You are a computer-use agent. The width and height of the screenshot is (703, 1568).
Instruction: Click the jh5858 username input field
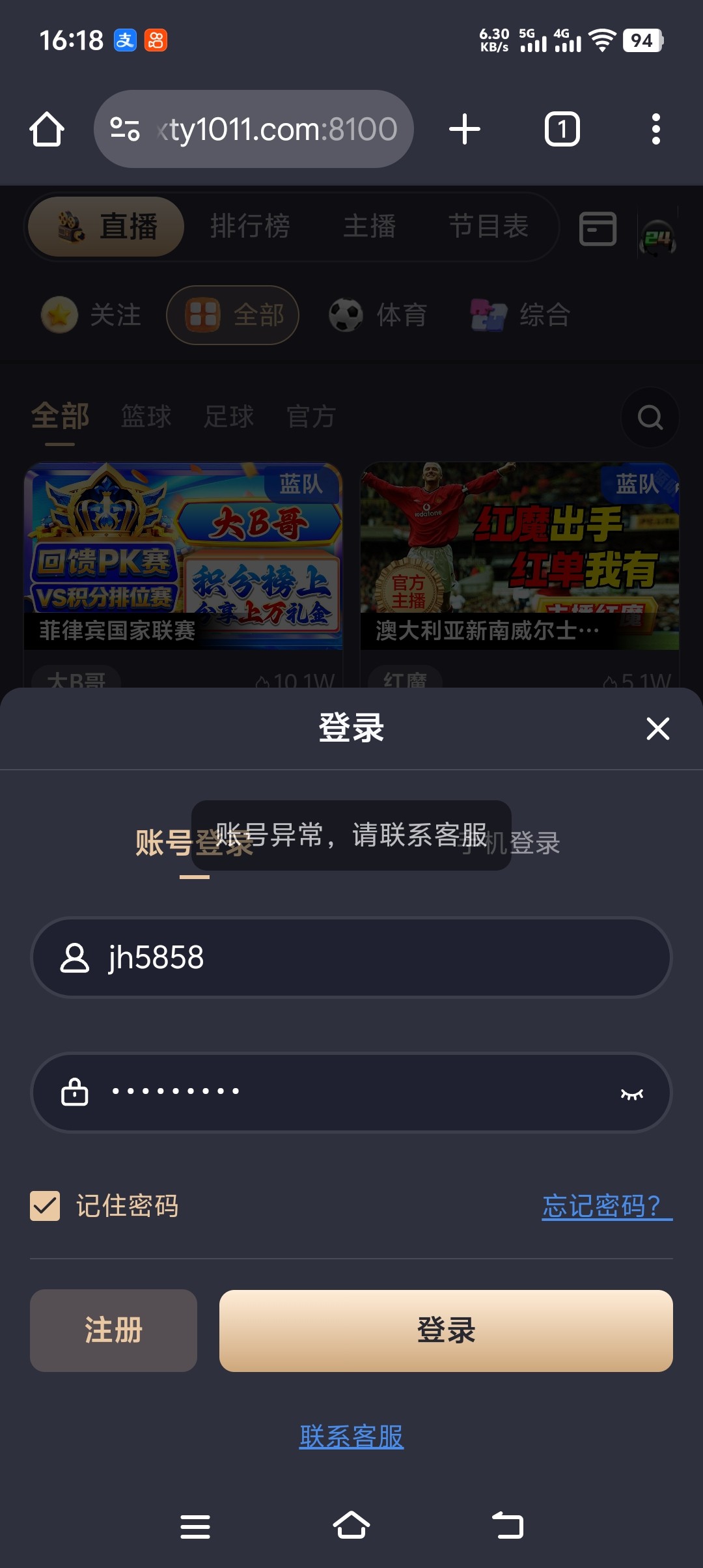tap(351, 957)
